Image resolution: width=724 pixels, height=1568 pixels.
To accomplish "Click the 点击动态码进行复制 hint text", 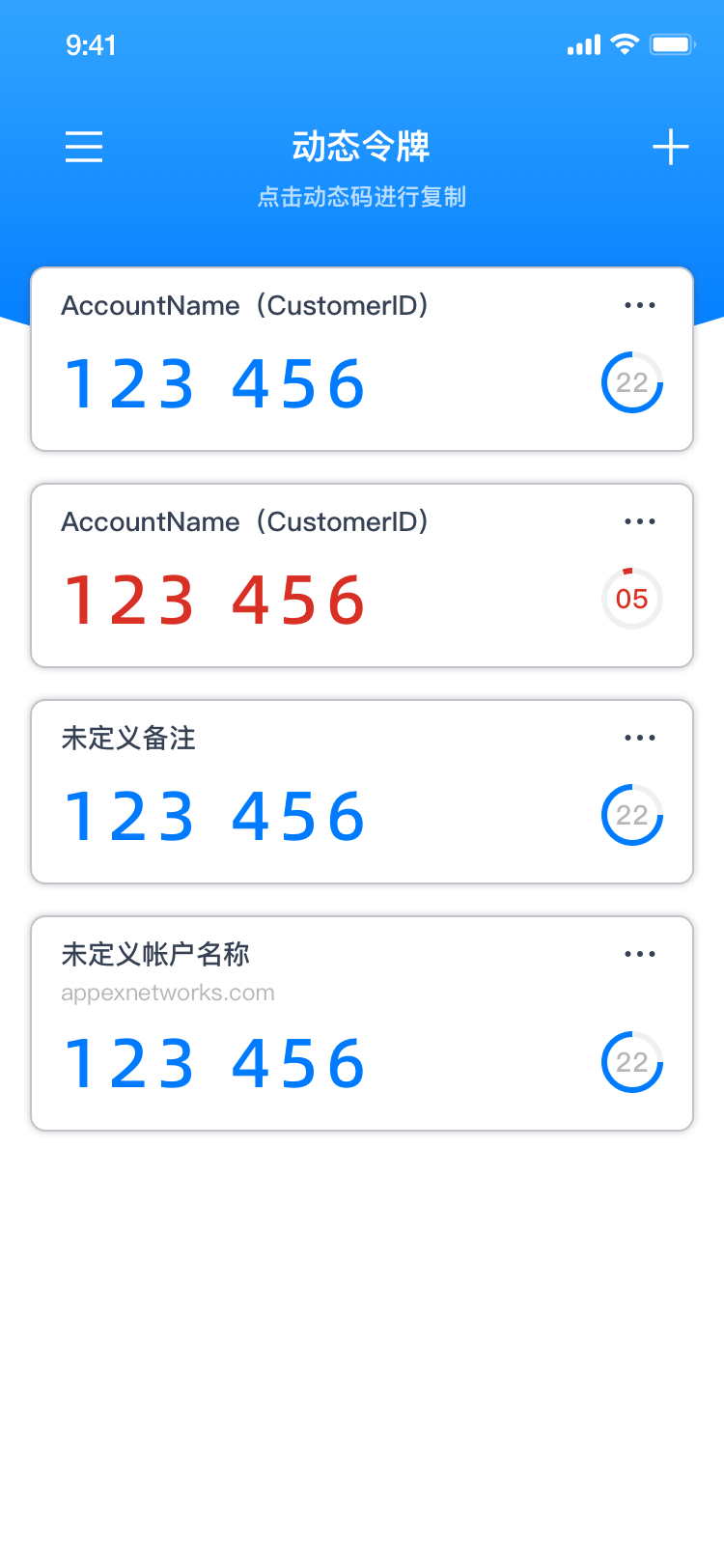I will pyautogui.click(x=361, y=197).
